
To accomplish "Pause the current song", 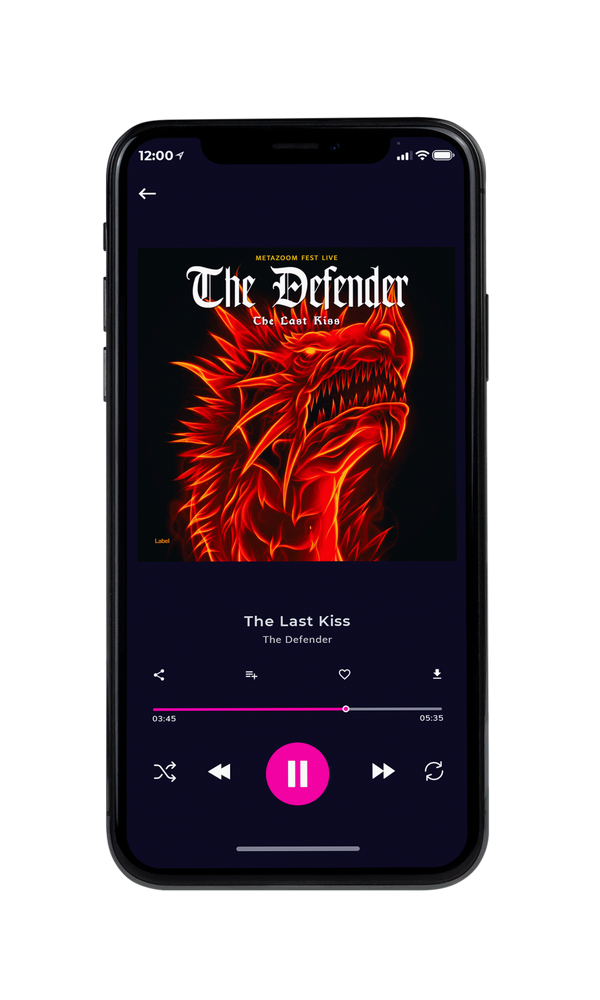I will 297,773.
